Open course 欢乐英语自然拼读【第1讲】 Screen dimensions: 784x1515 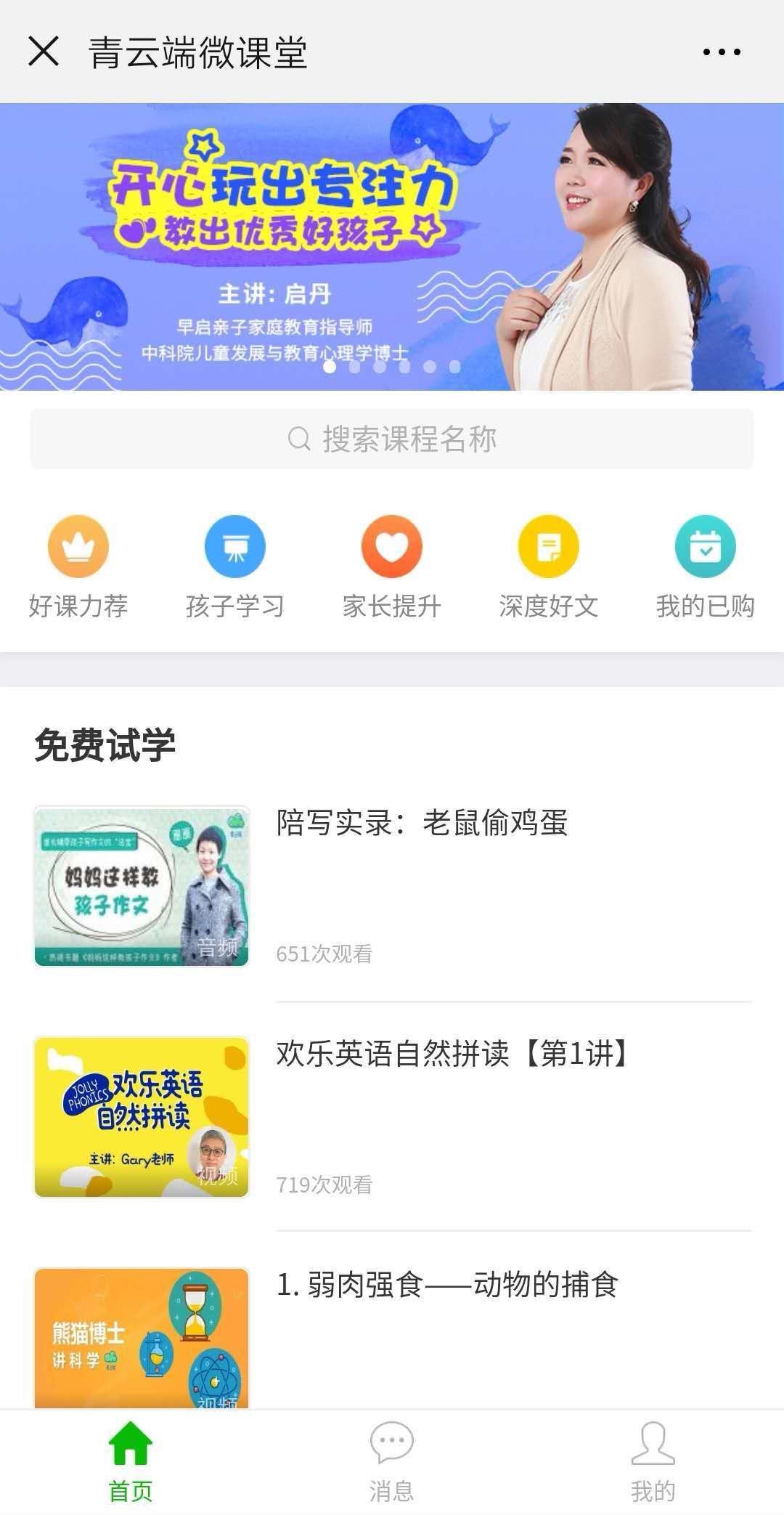tap(454, 1053)
